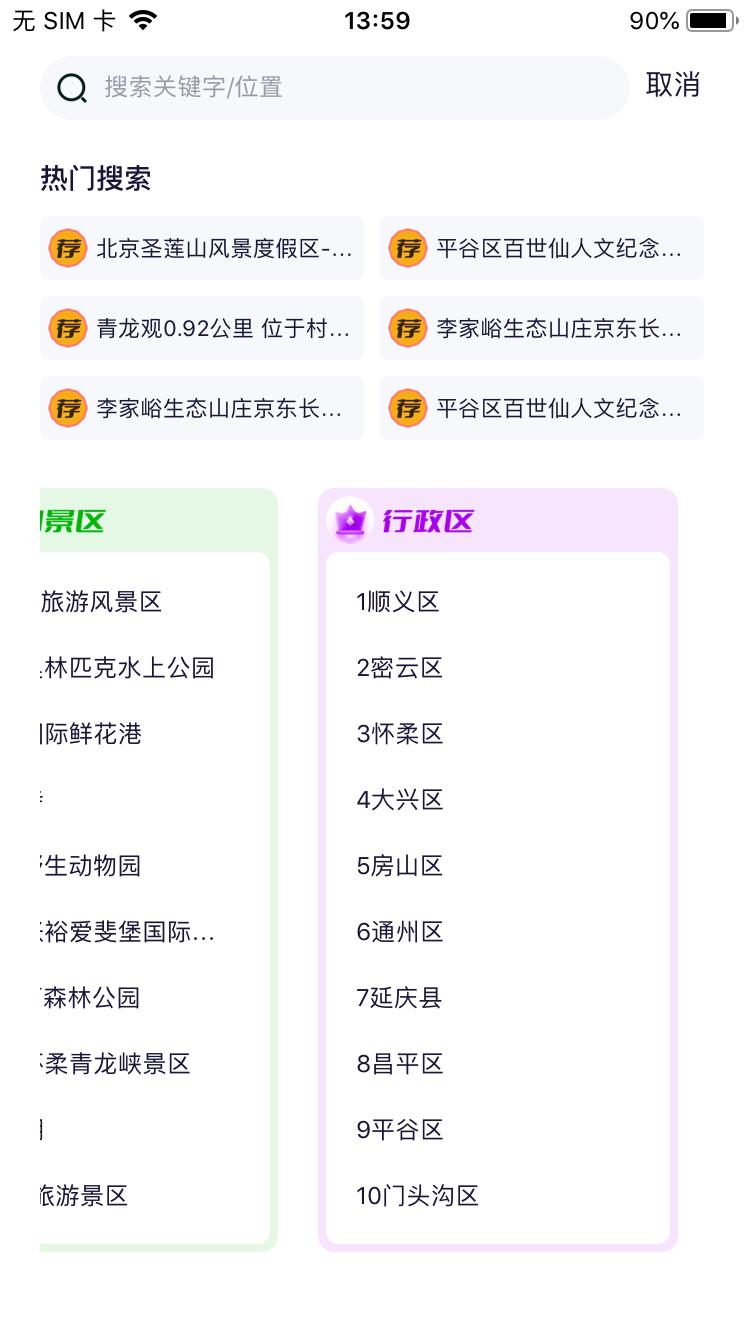Select 怀柔区 from the district list
This screenshot has width=750, height=1334.
[x=399, y=734]
